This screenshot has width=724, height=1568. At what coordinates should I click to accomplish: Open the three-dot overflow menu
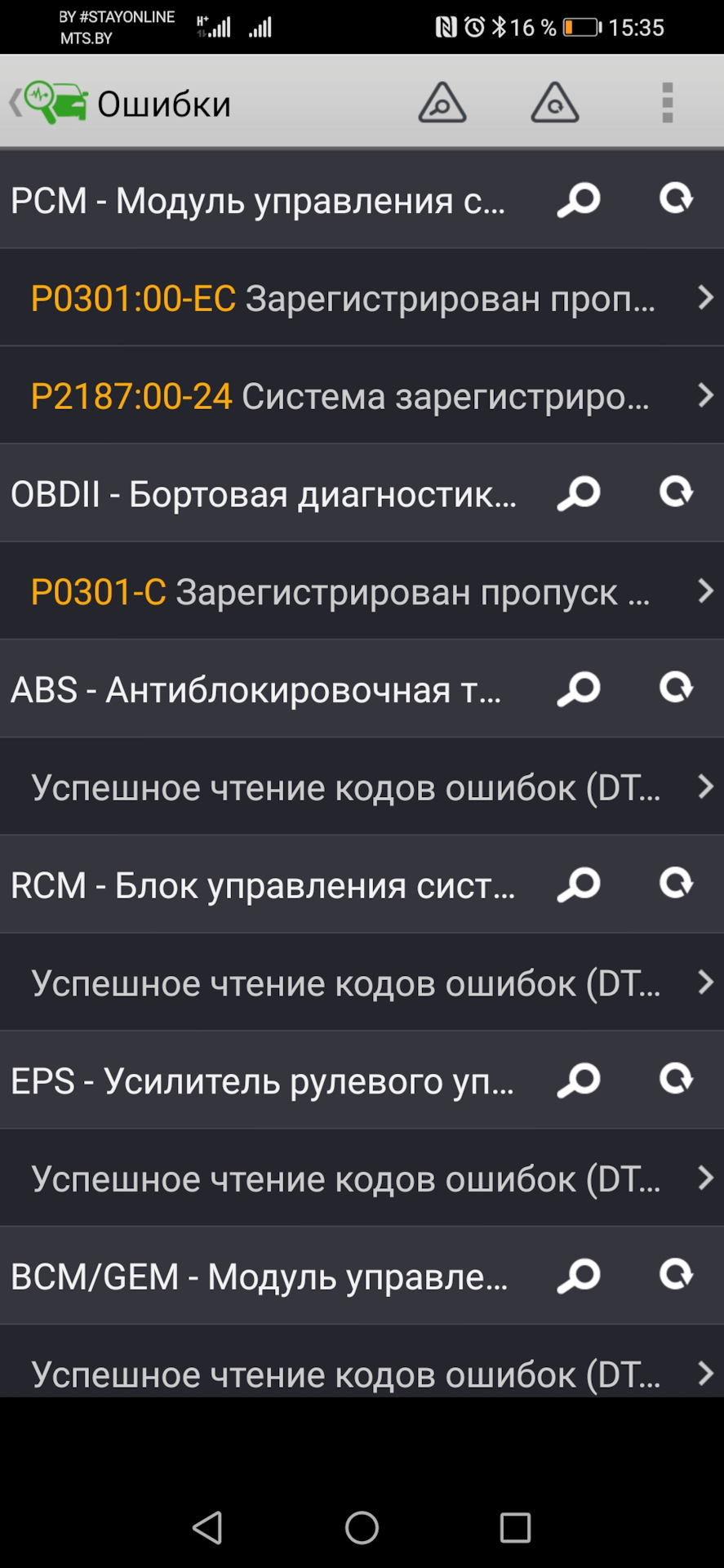(x=667, y=103)
